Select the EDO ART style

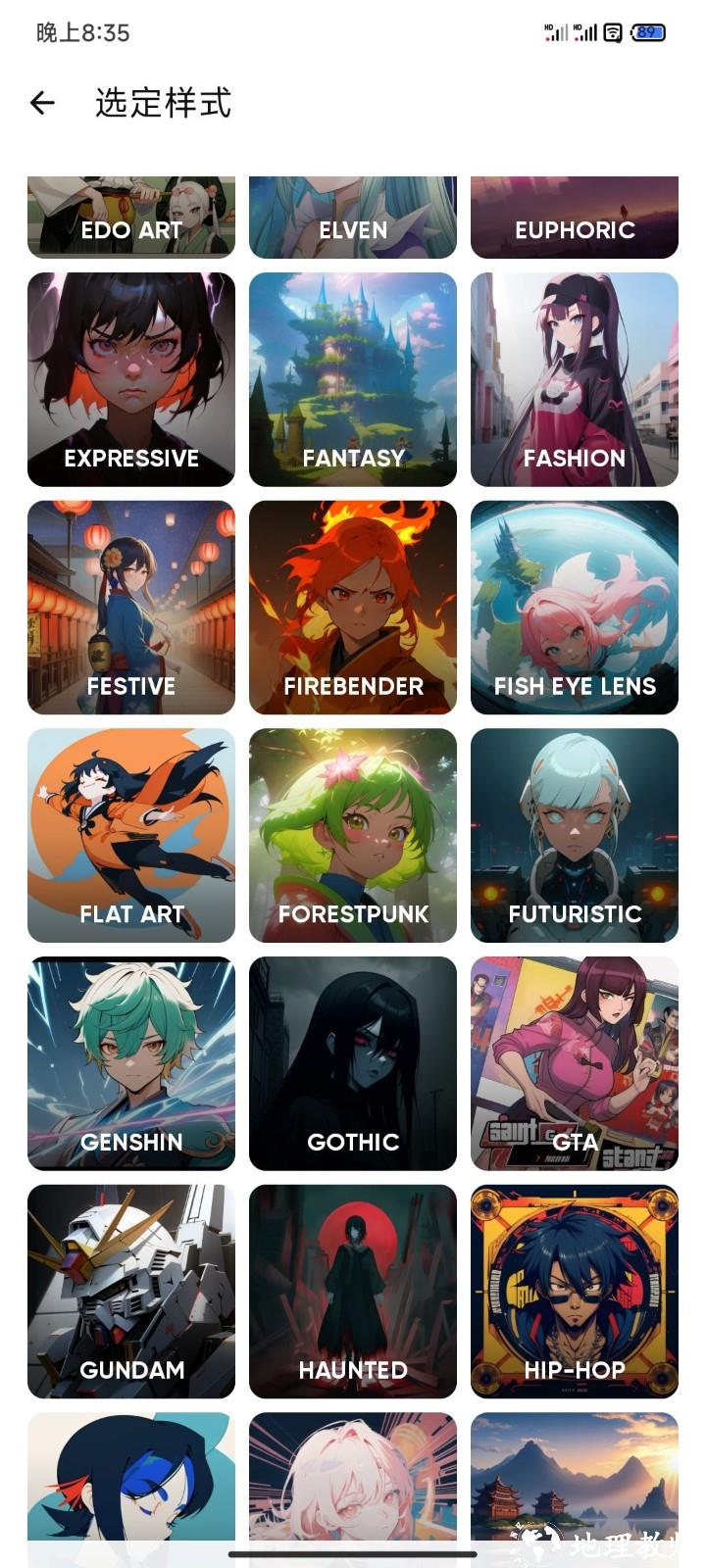coord(131,218)
